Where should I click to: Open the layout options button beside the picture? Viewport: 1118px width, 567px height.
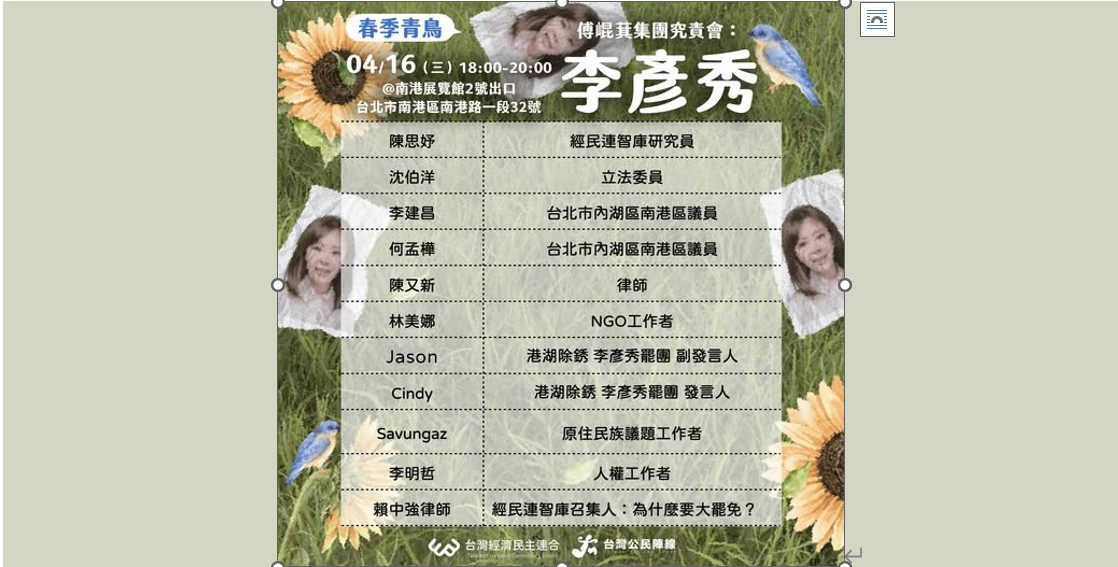click(877, 20)
